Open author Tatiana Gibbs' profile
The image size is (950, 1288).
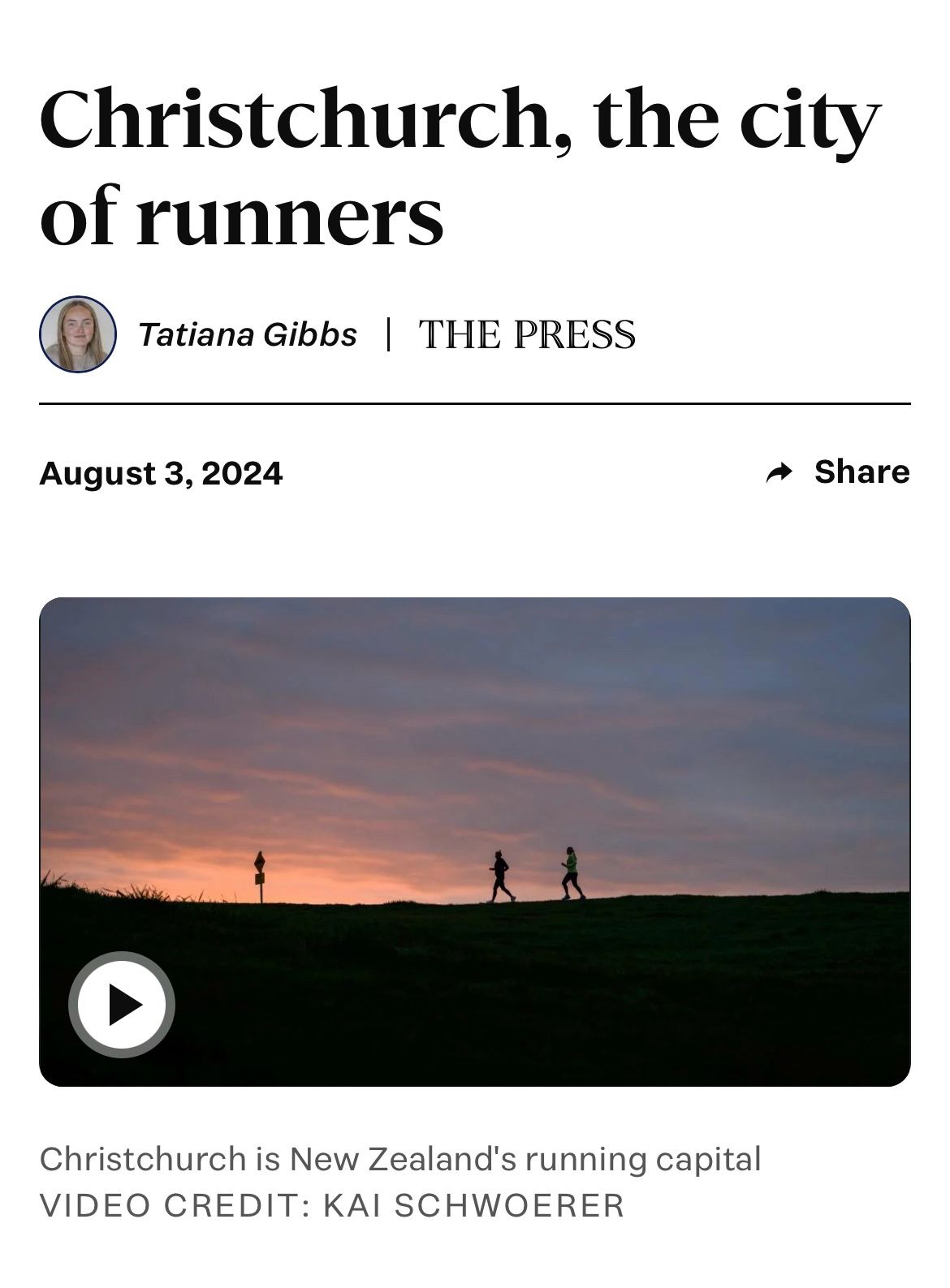[247, 334]
